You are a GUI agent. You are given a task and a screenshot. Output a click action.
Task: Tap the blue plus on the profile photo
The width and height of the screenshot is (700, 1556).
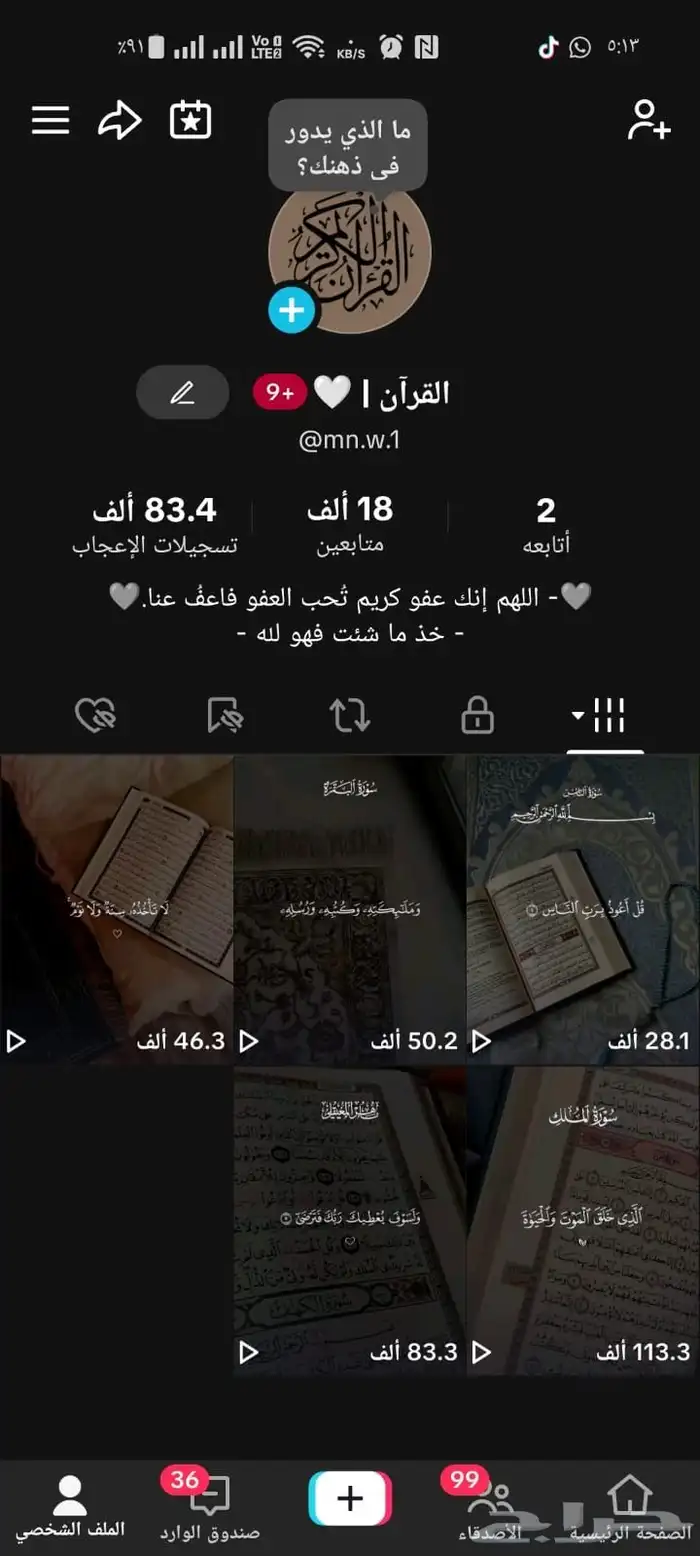292,311
